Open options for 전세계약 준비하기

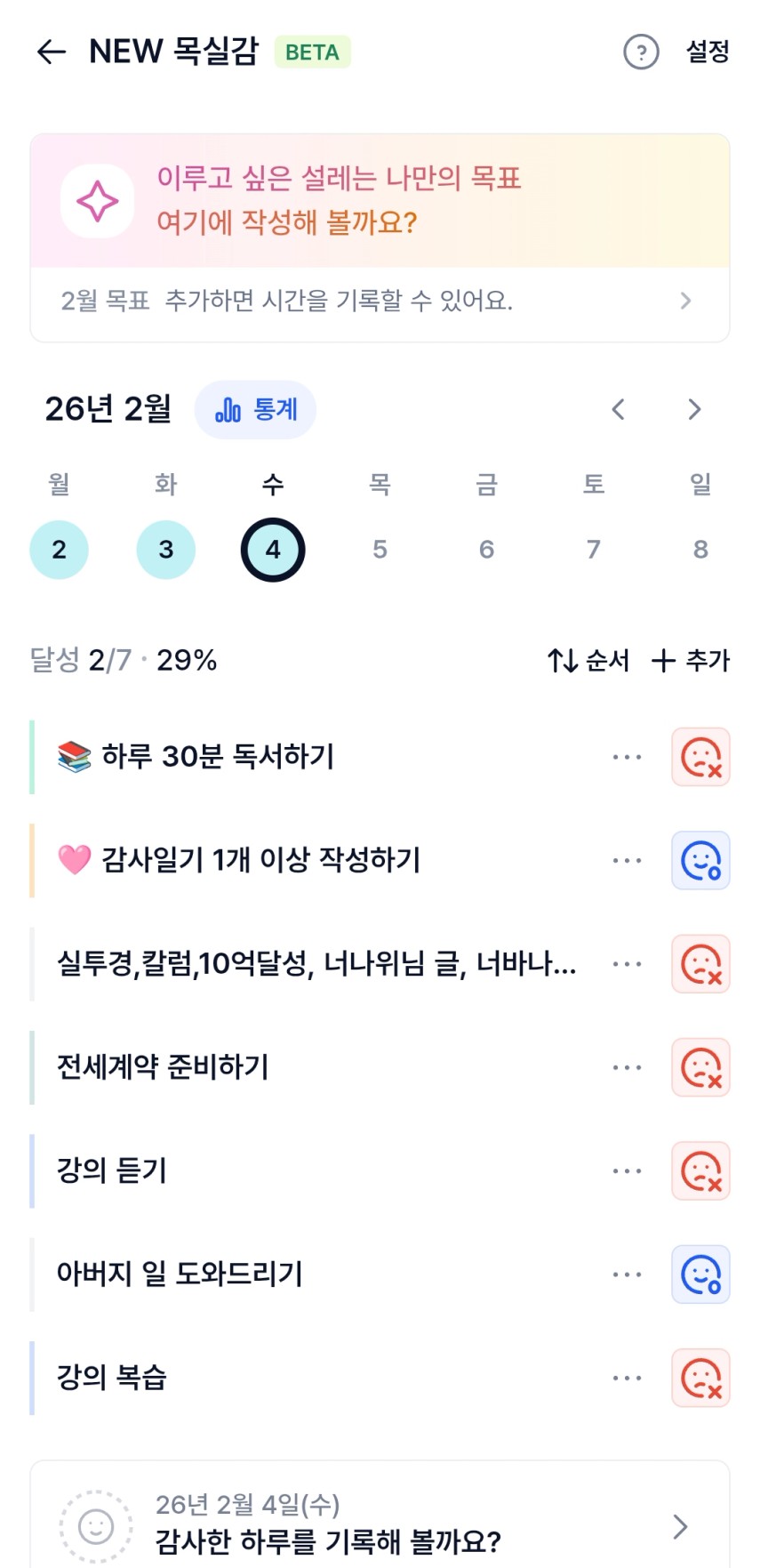pos(627,1067)
